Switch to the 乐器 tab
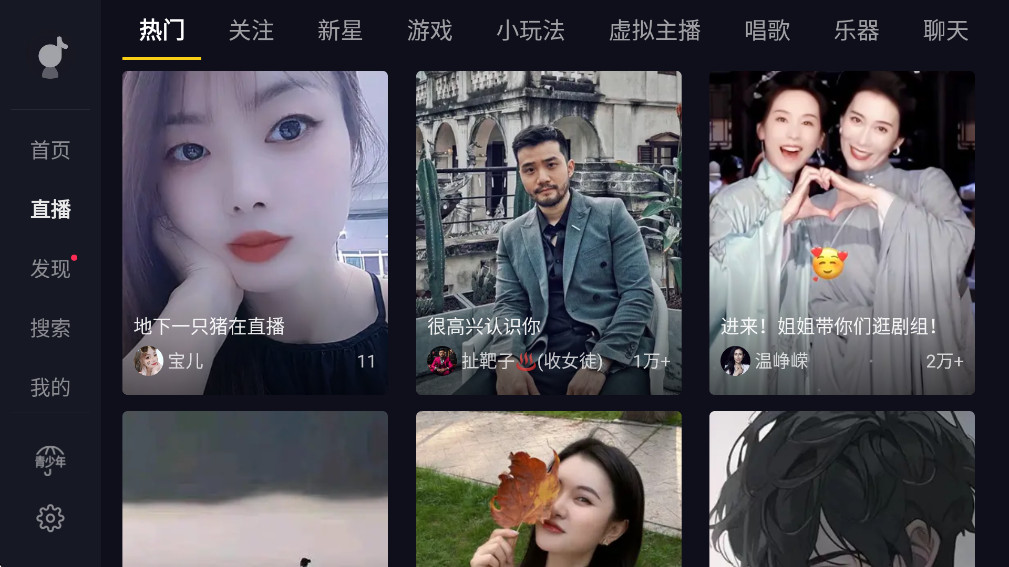1009x567 pixels. click(x=856, y=31)
